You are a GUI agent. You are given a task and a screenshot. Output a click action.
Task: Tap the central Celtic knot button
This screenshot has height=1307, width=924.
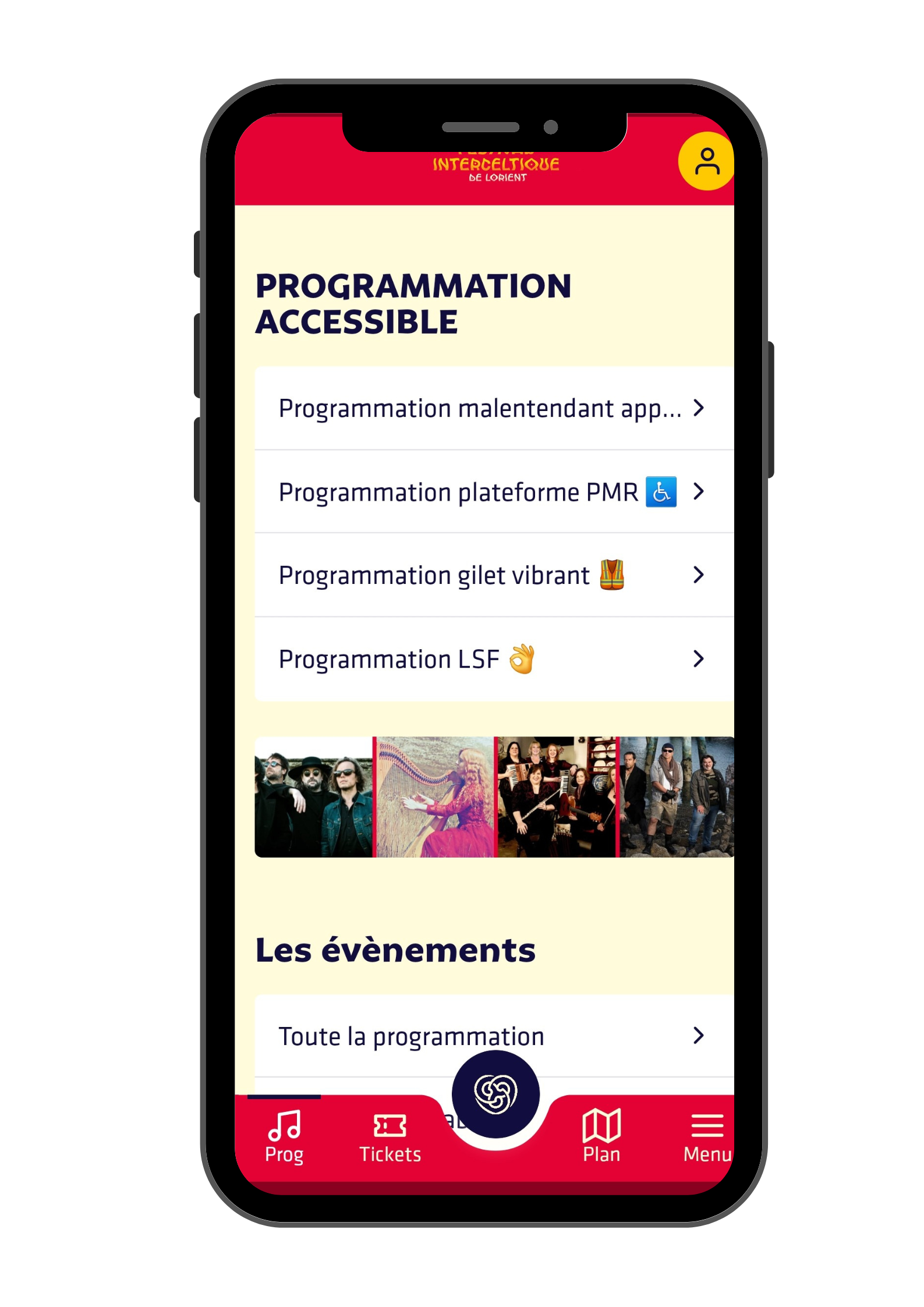[495, 1093]
